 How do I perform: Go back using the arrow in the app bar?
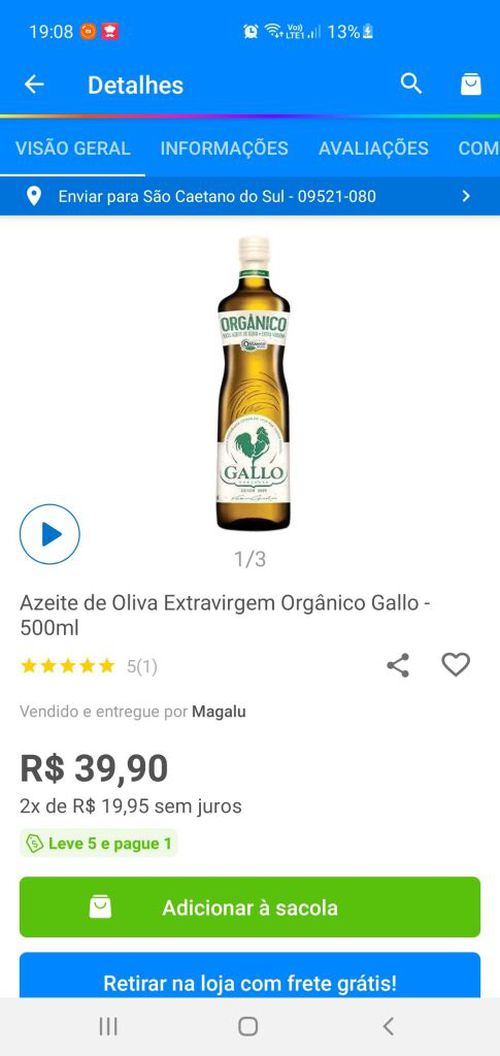click(34, 84)
